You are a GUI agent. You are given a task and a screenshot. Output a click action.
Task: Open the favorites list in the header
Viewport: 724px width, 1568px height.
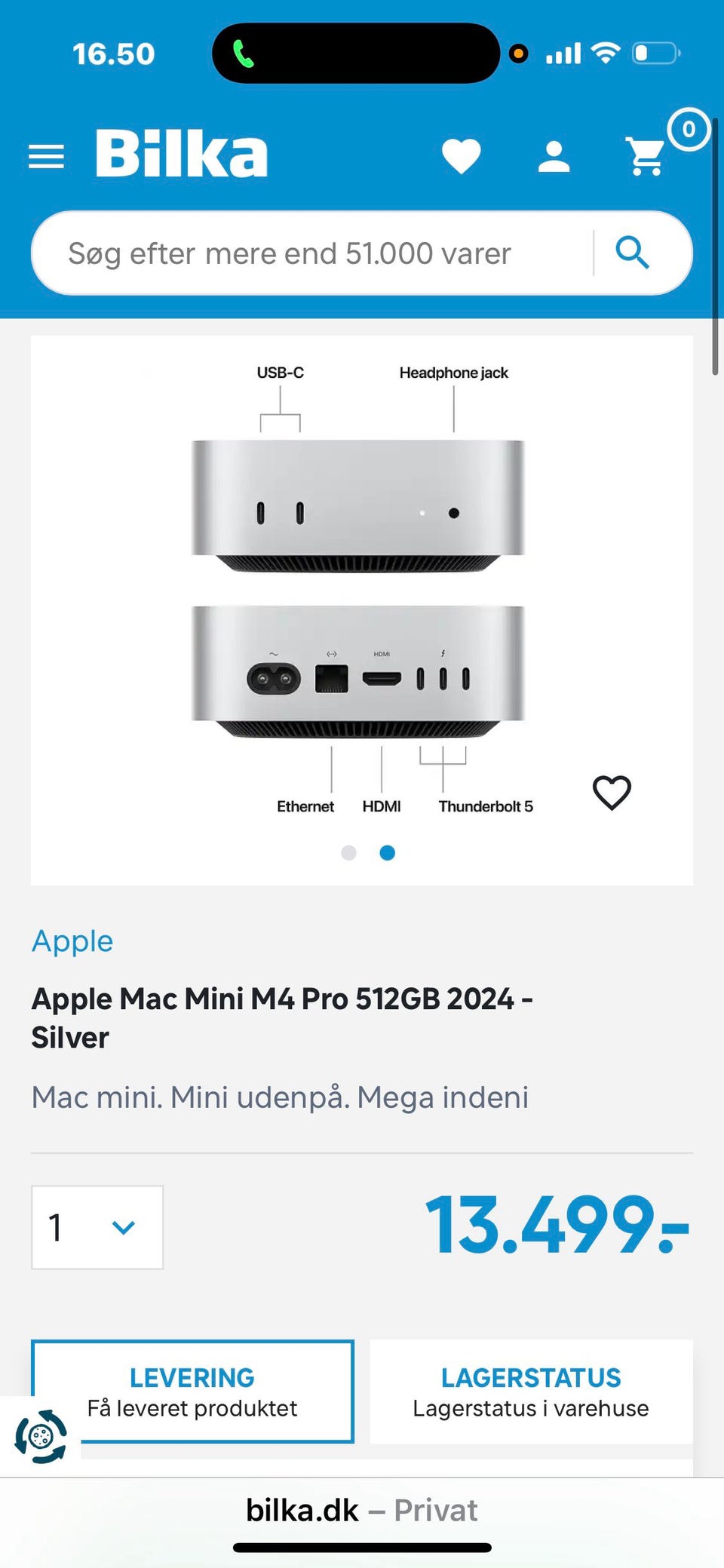(461, 157)
